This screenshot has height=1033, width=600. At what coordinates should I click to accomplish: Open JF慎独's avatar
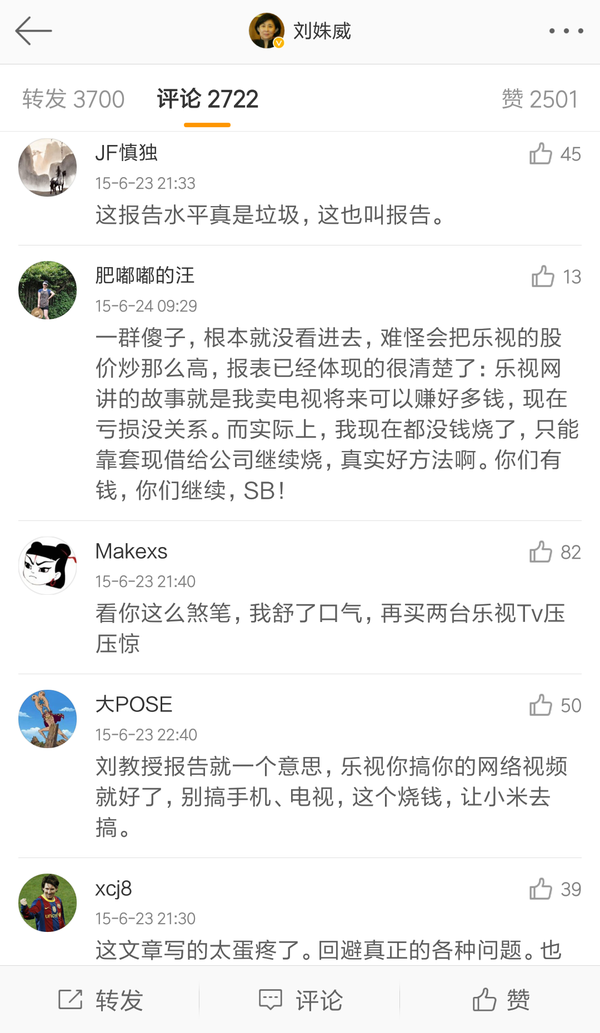pos(47,167)
